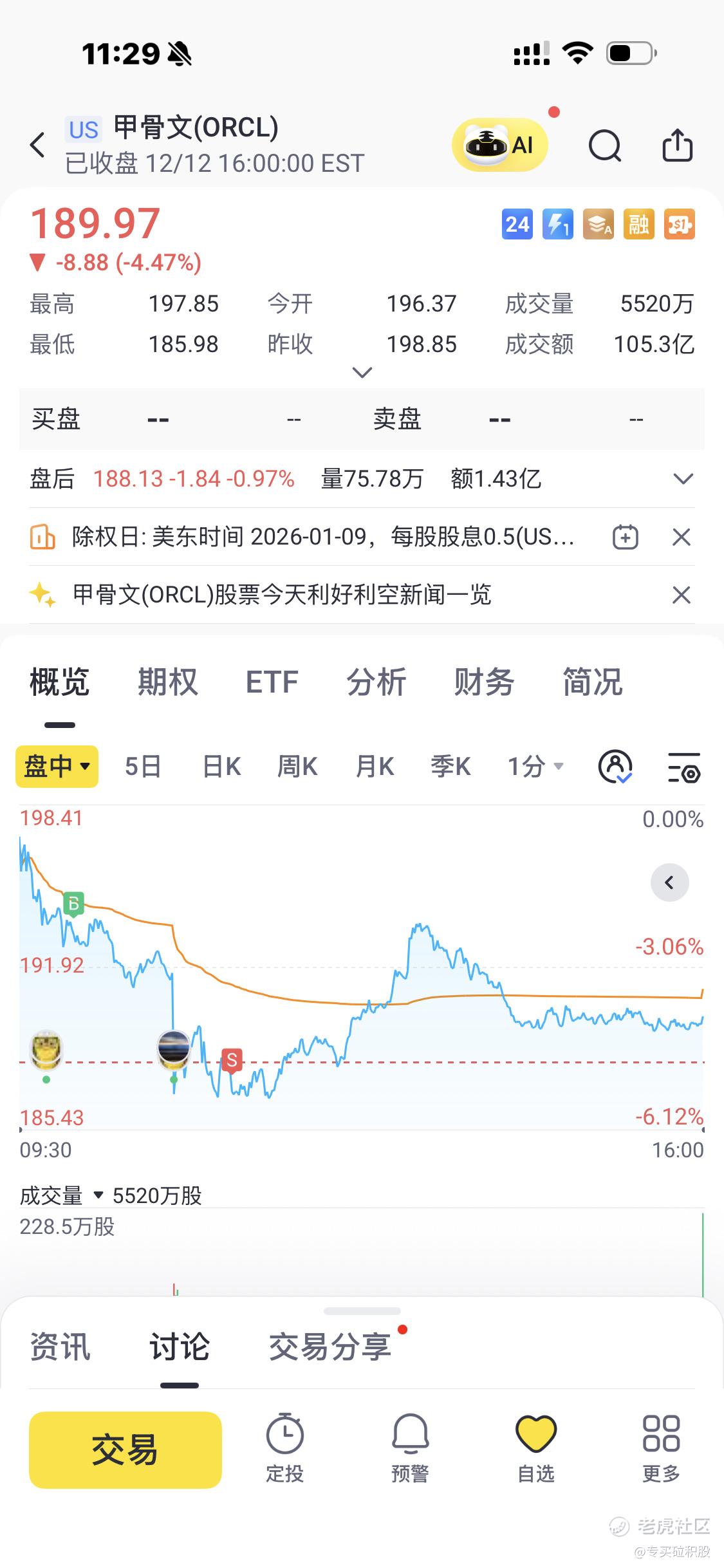Image resolution: width=724 pixels, height=1568 pixels.
Task: Expand more quote details chevron
Action: pyautogui.click(x=362, y=372)
